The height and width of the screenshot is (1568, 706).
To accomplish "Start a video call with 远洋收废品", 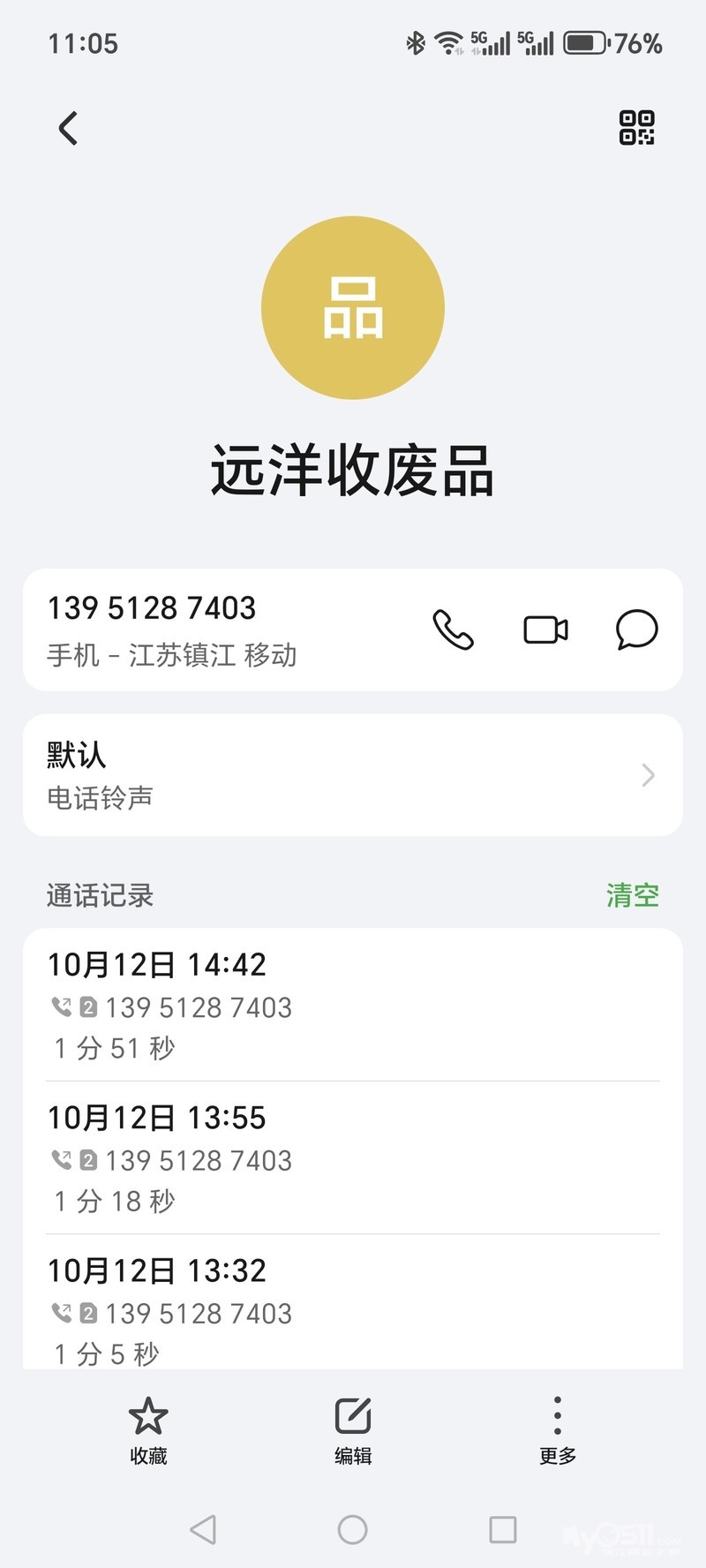I will coord(545,630).
